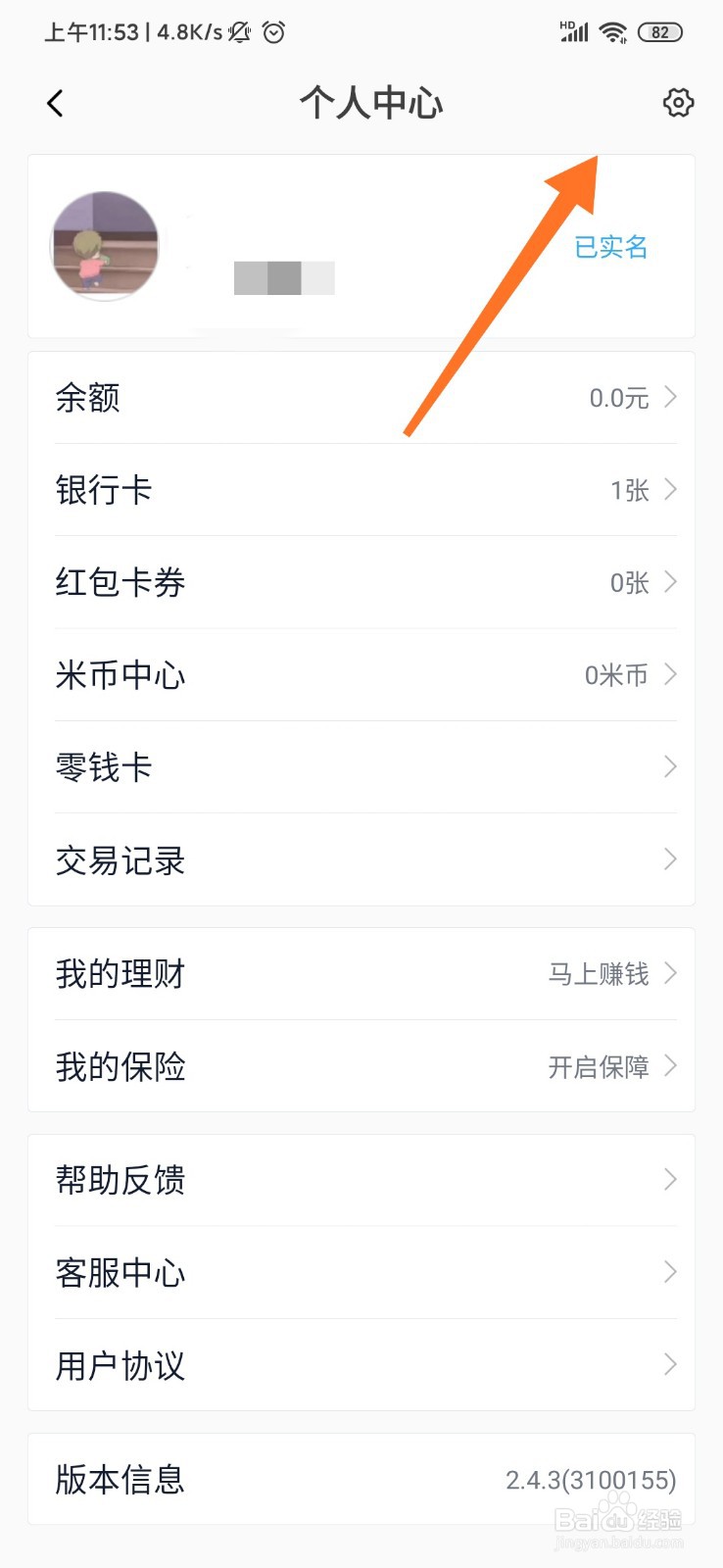The image size is (723, 1568).
Task: View 交易记录 transaction history
Action: (361, 860)
